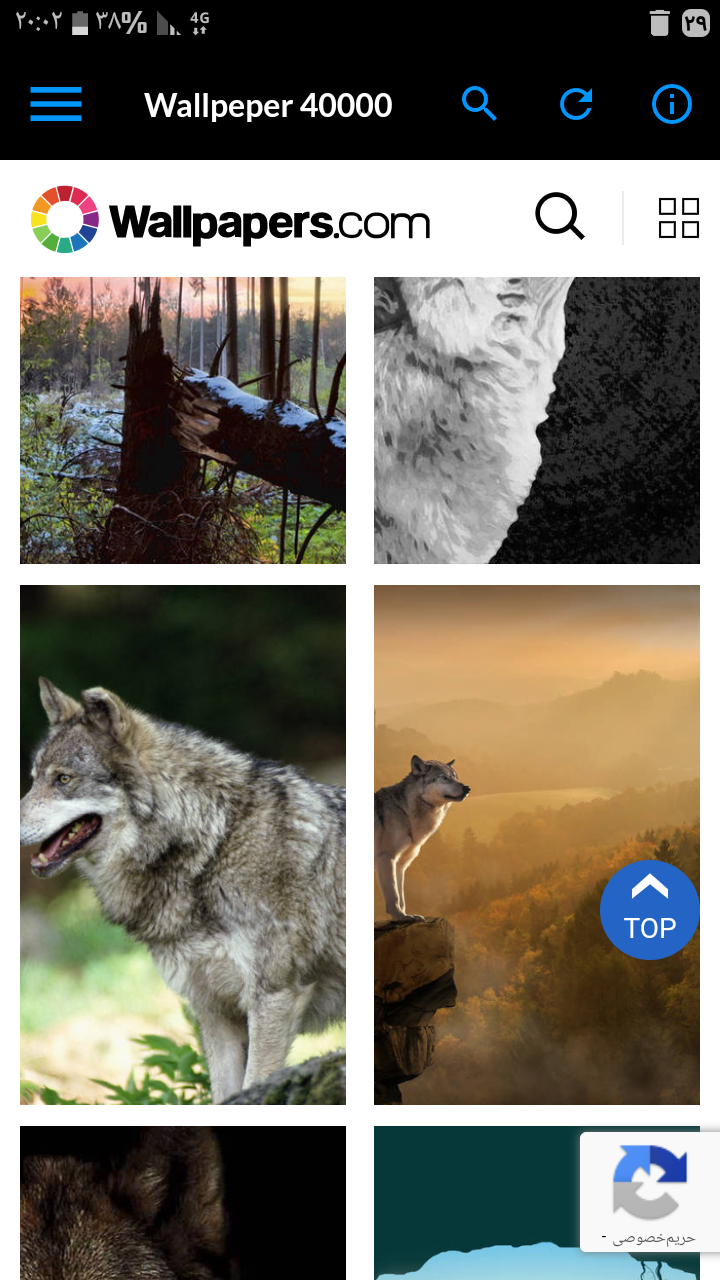The width and height of the screenshot is (720, 1280).
Task: Open the hamburger drawer menu
Action: click(56, 104)
